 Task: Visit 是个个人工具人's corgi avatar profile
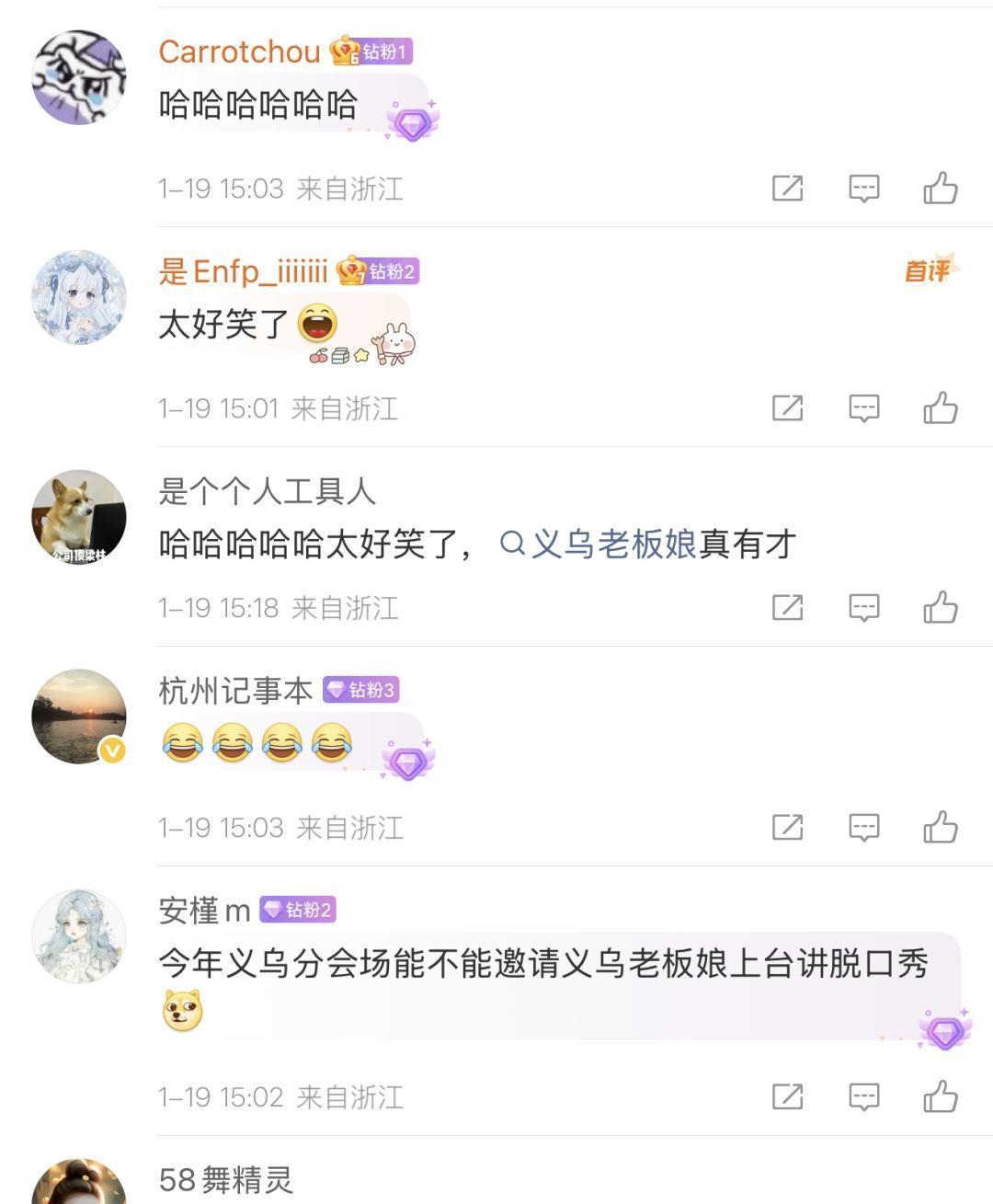click(x=79, y=517)
